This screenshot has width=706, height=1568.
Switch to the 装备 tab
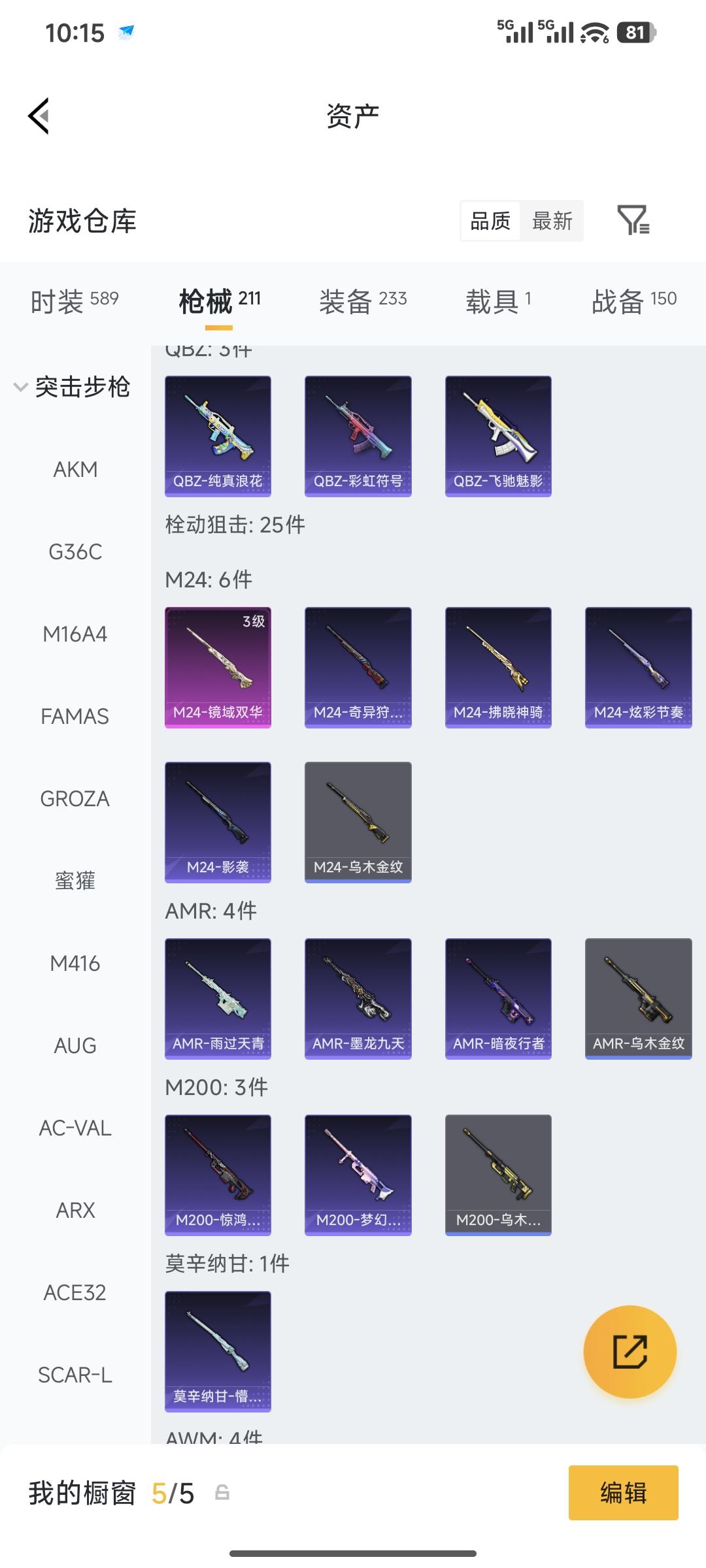(x=363, y=301)
